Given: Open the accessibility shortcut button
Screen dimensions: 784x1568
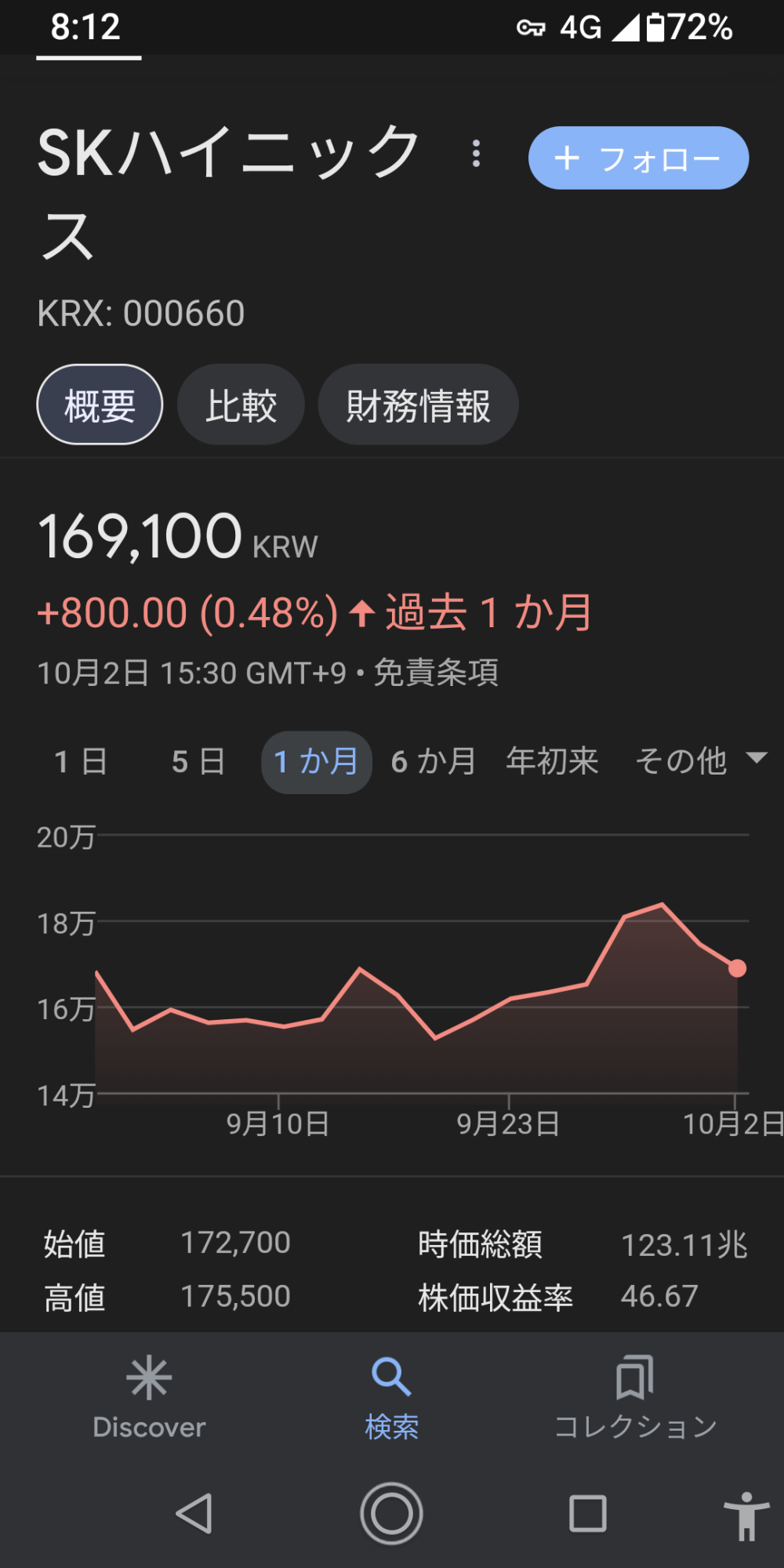Looking at the screenshot, I should (746, 1516).
